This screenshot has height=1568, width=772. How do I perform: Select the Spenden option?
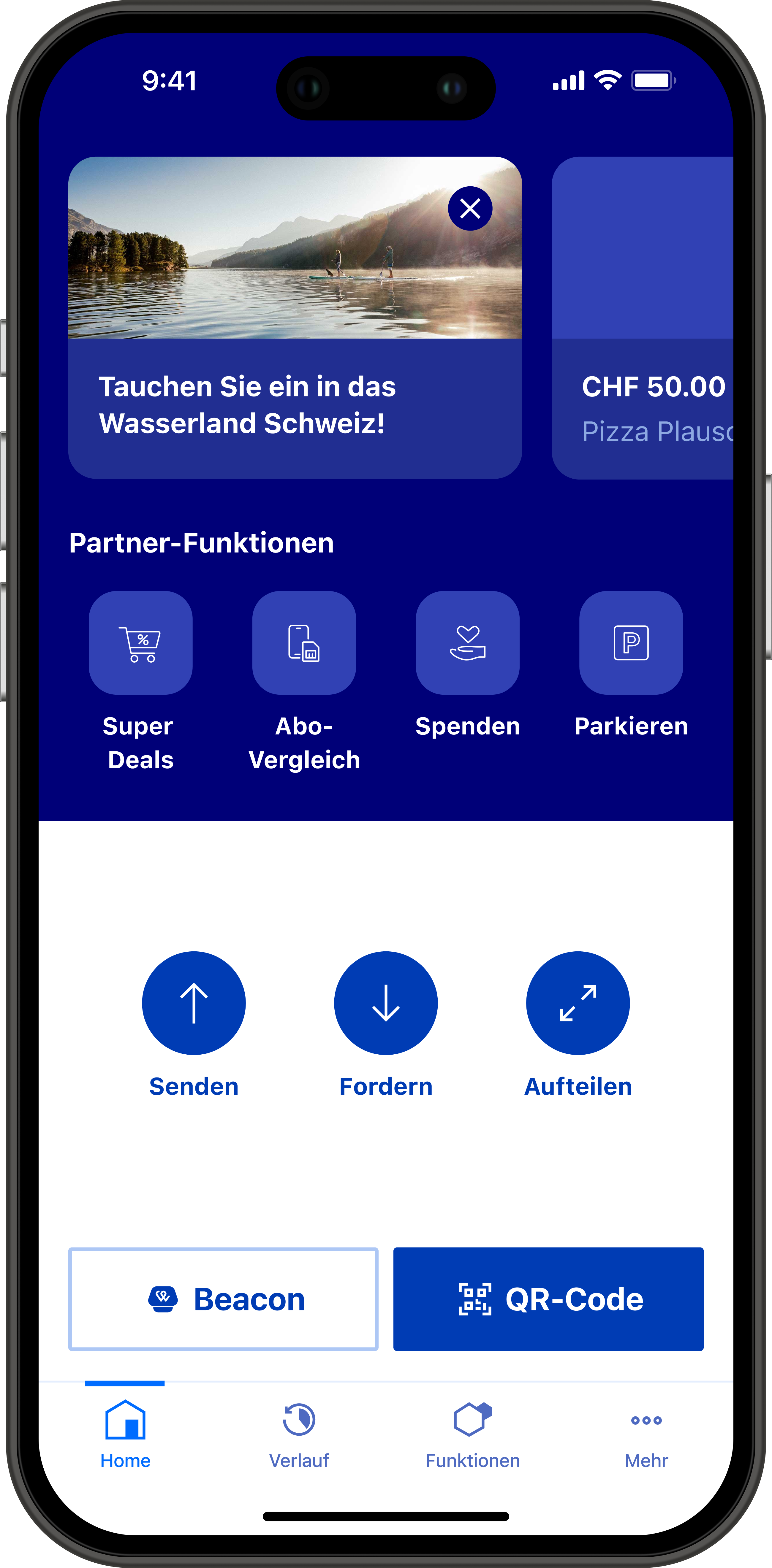point(468,643)
